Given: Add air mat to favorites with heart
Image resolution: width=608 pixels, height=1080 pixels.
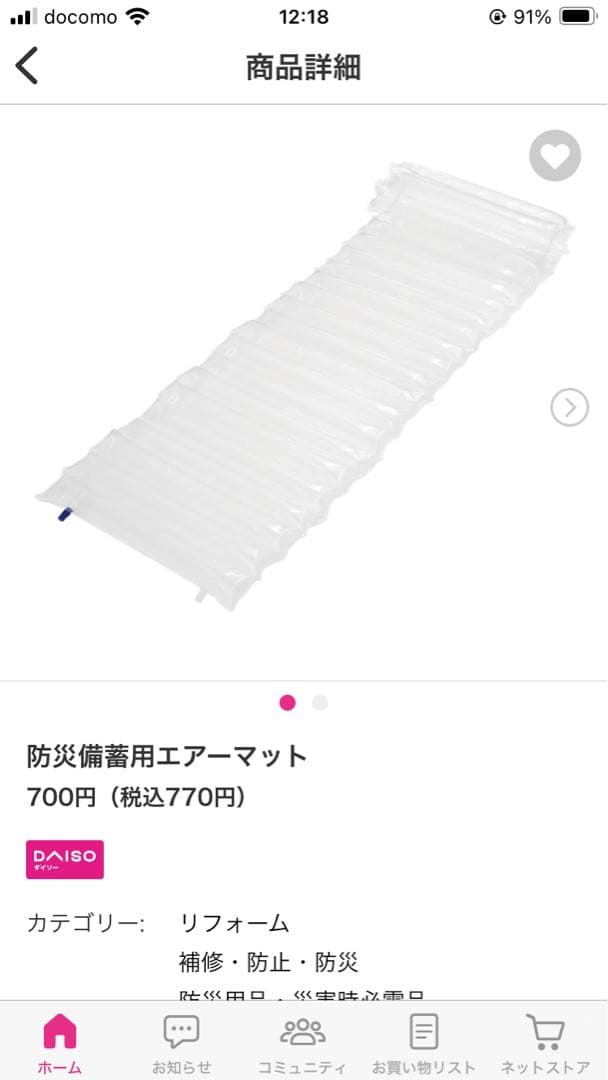Looking at the screenshot, I should (554, 156).
